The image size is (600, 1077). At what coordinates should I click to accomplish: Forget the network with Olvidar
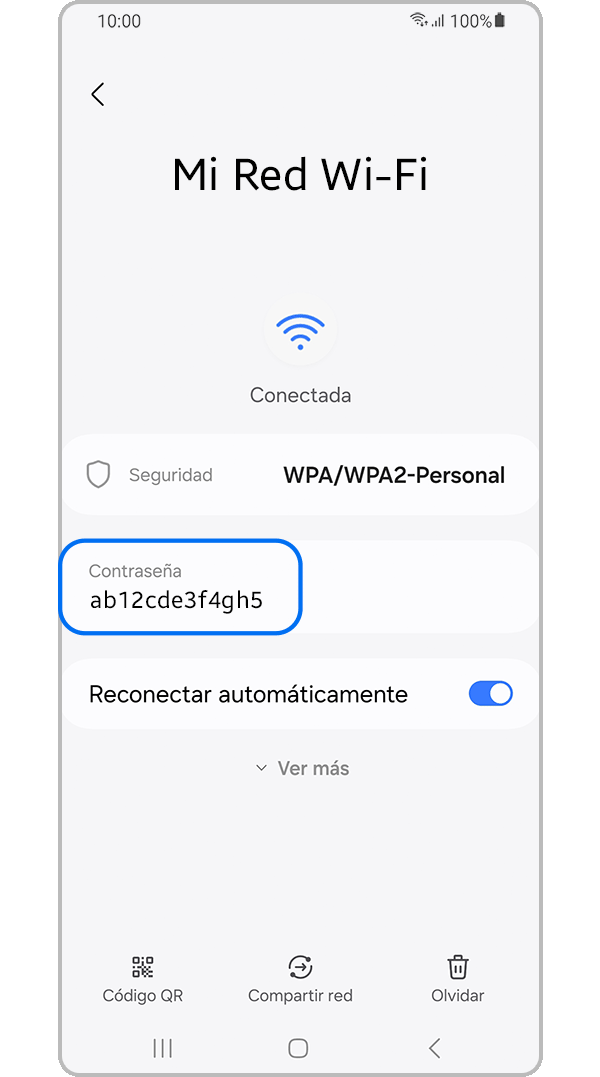tap(457, 979)
